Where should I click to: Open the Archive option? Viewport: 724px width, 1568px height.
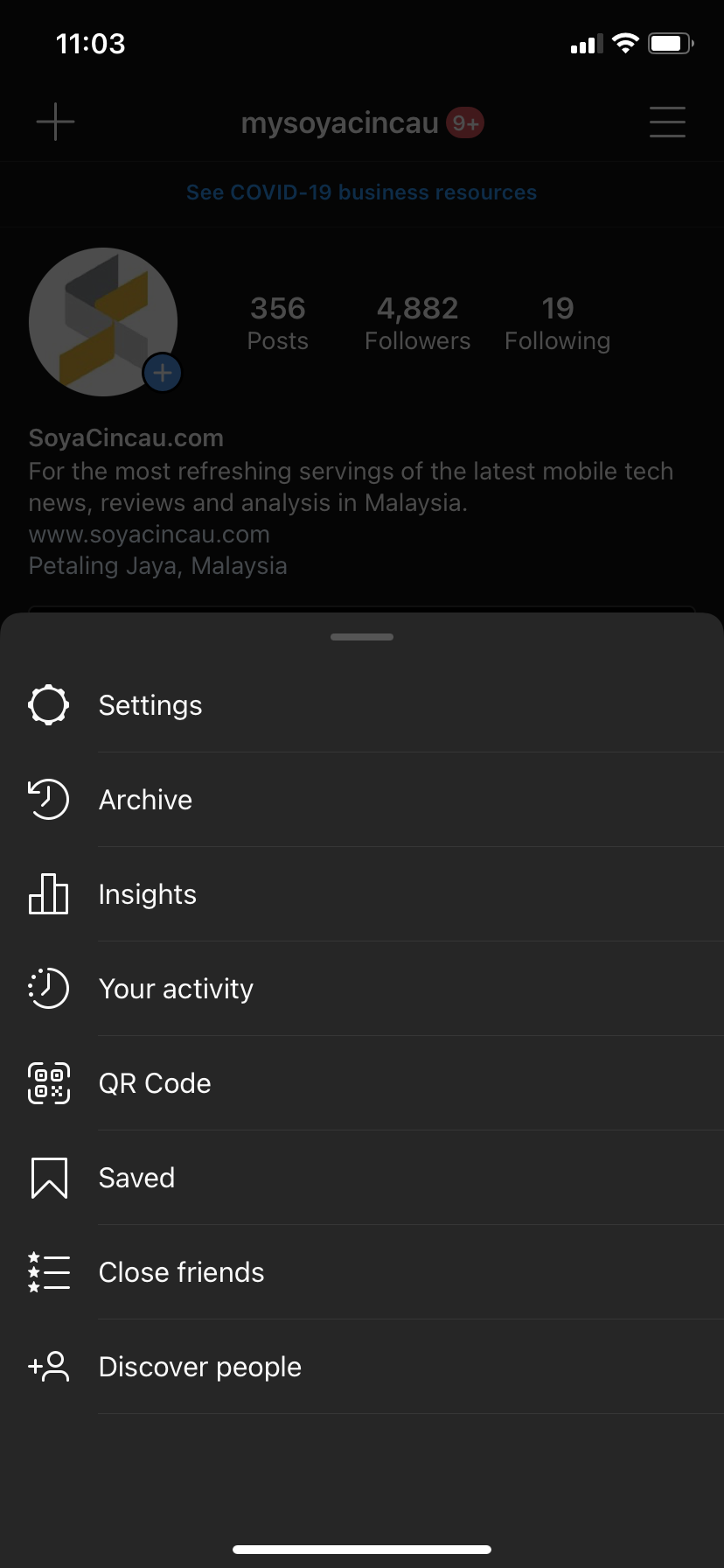point(145,800)
